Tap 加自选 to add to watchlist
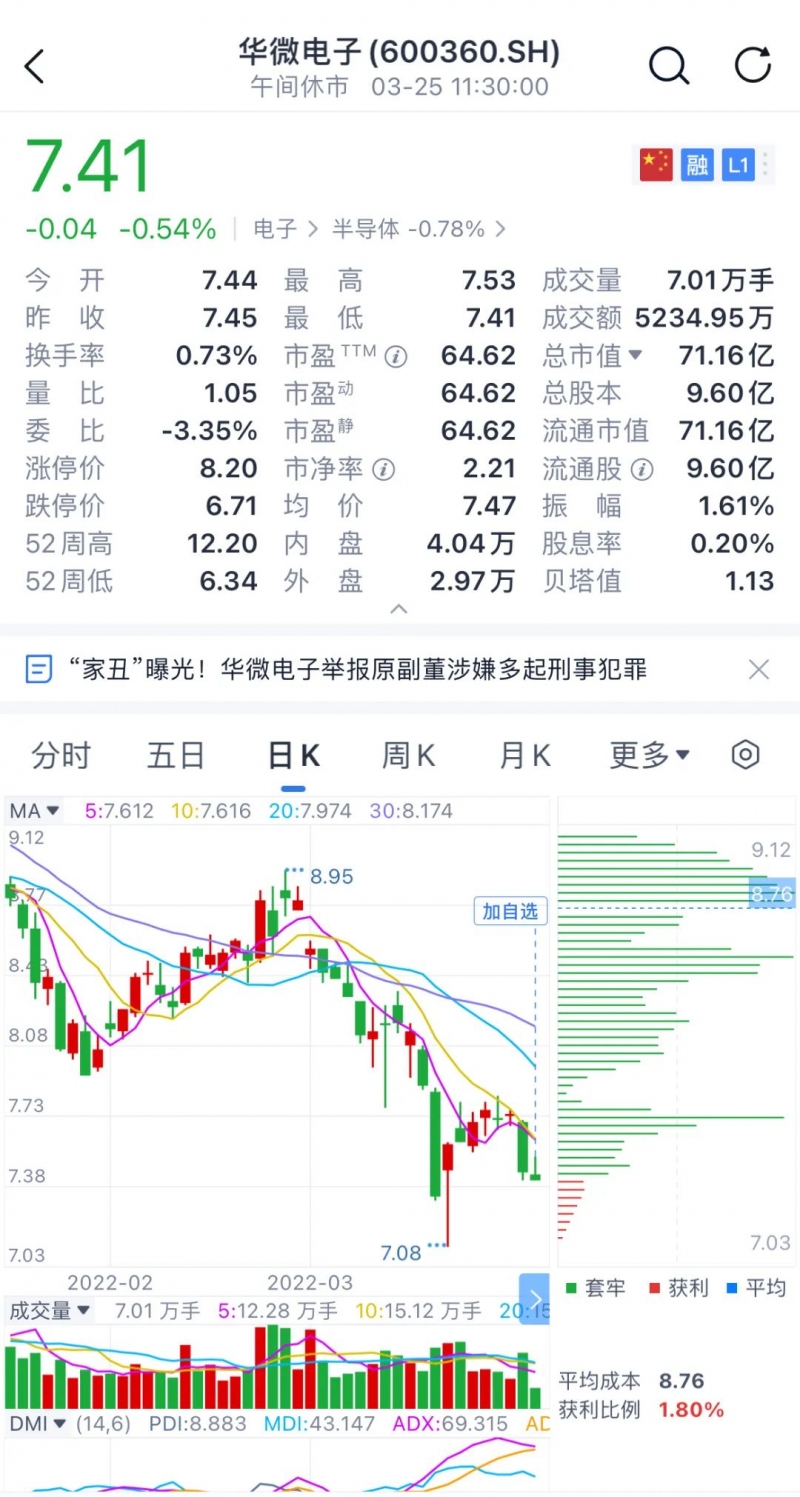 coord(510,911)
